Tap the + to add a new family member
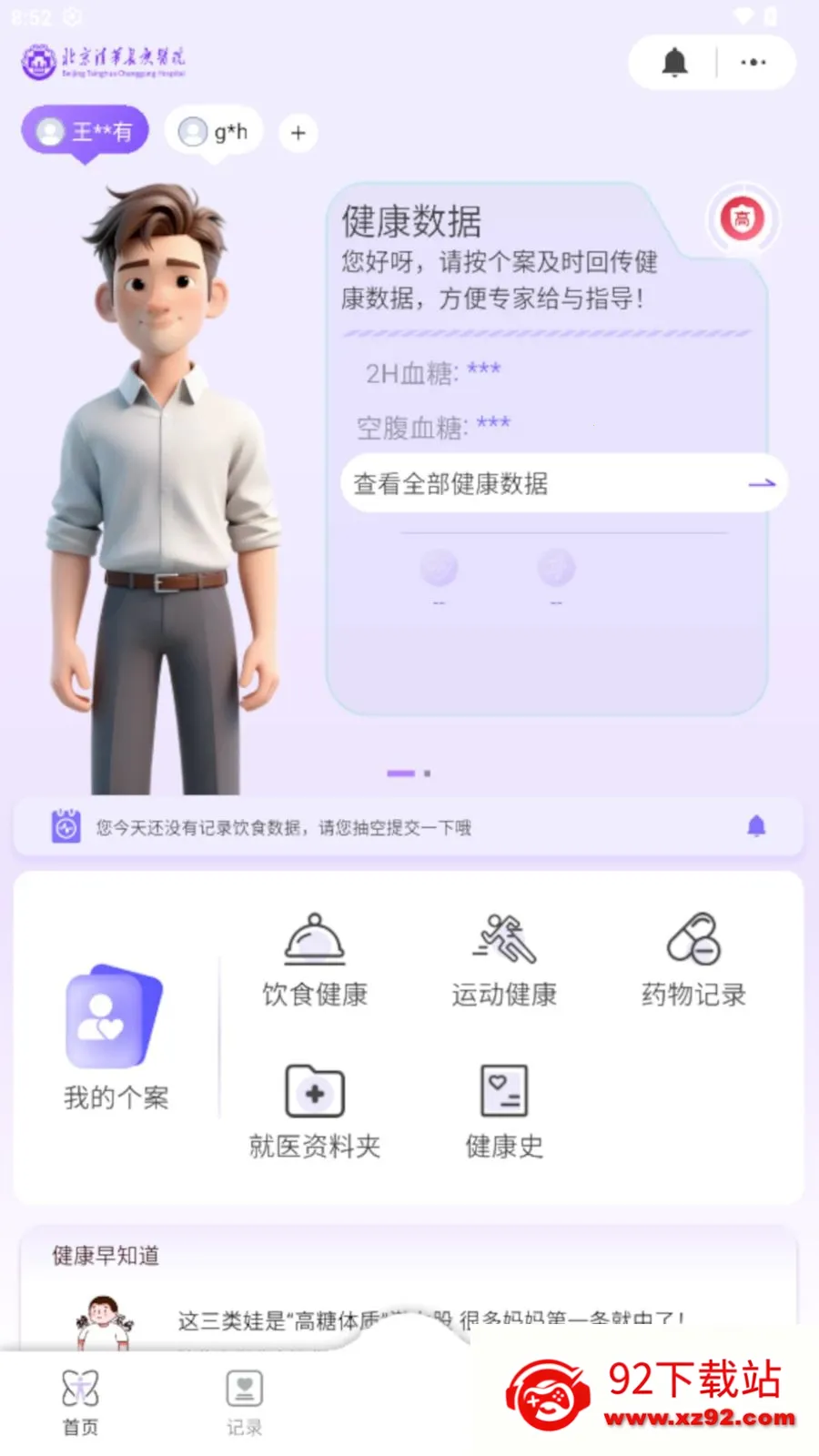This screenshot has height=1456, width=819. [x=297, y=133]
